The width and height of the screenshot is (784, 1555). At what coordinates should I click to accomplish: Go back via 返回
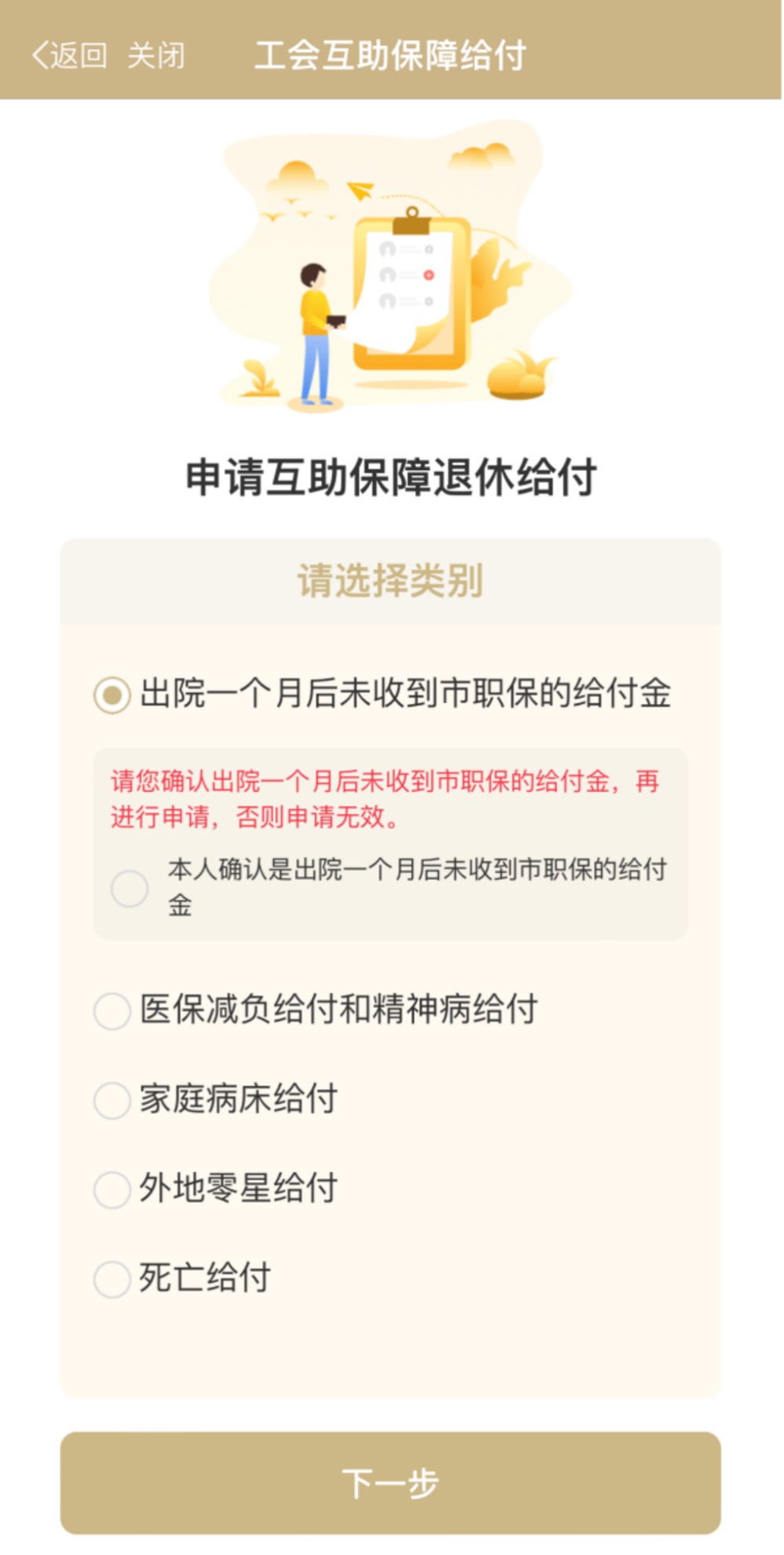[69, 56]
